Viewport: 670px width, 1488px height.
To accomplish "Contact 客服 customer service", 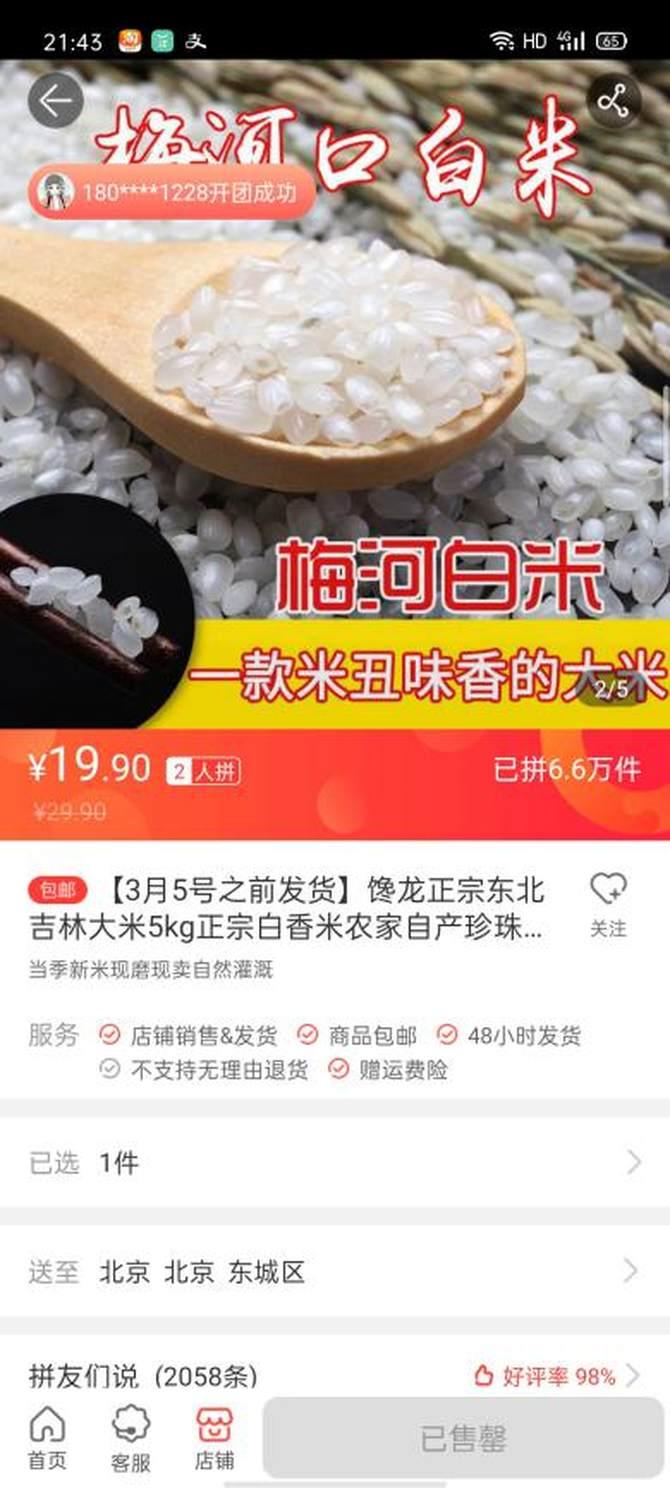I will pyautogui.click(x=130, y=1437).
